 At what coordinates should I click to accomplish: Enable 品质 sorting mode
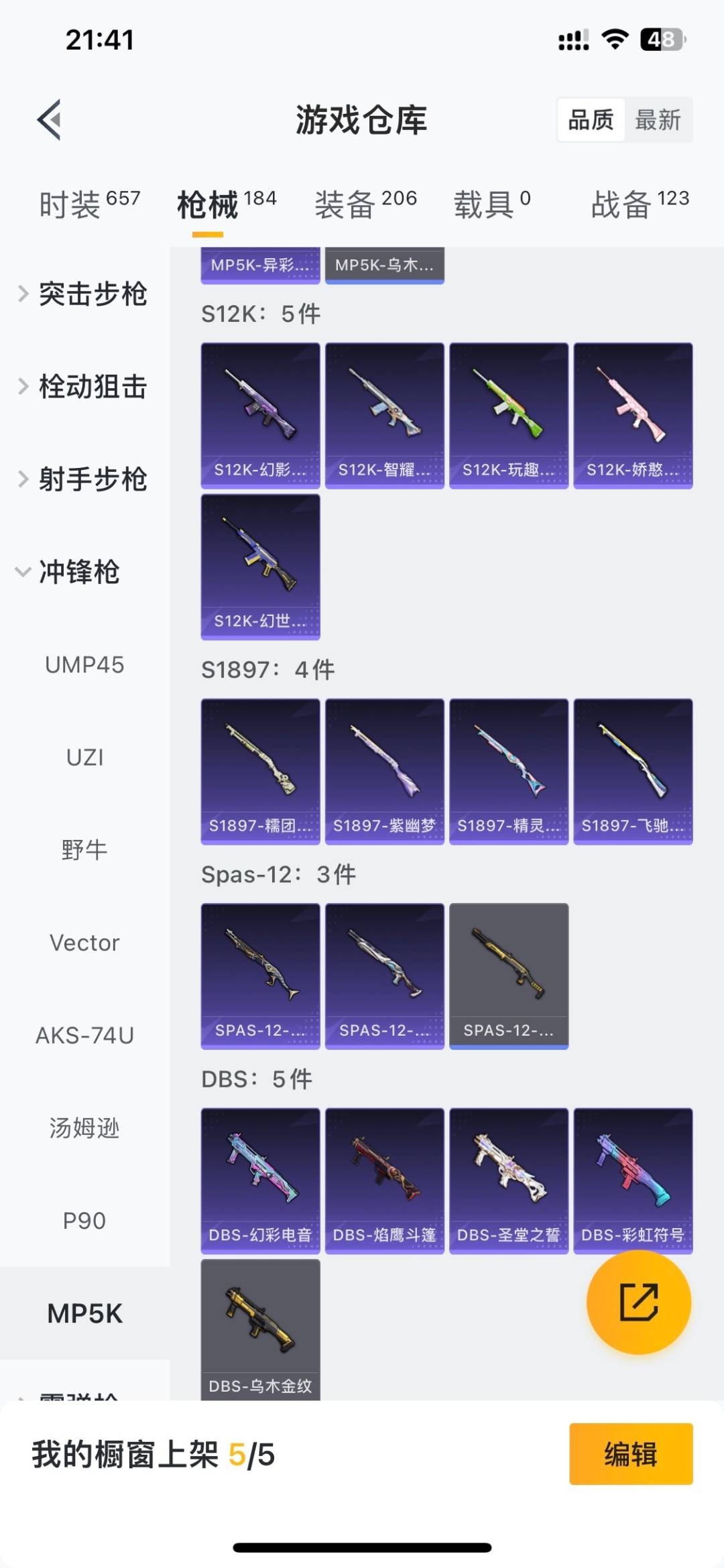click(x=589, y=119)
